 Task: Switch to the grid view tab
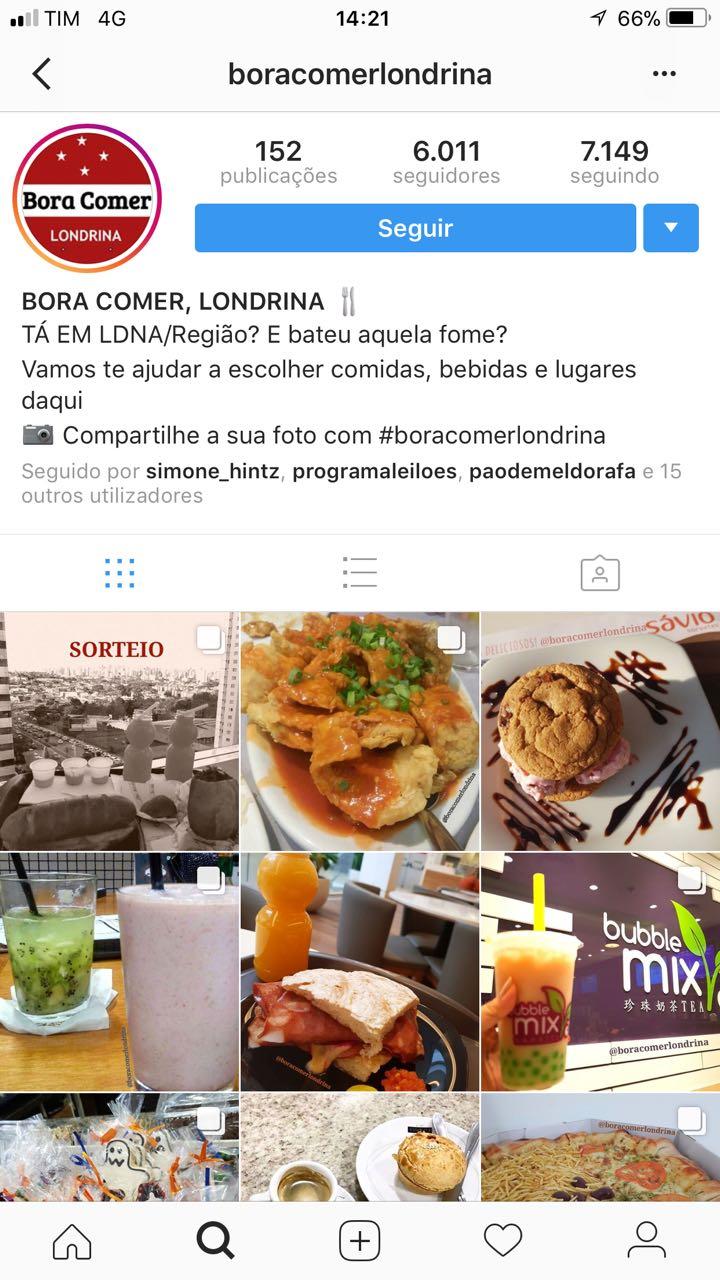[120, 573]
